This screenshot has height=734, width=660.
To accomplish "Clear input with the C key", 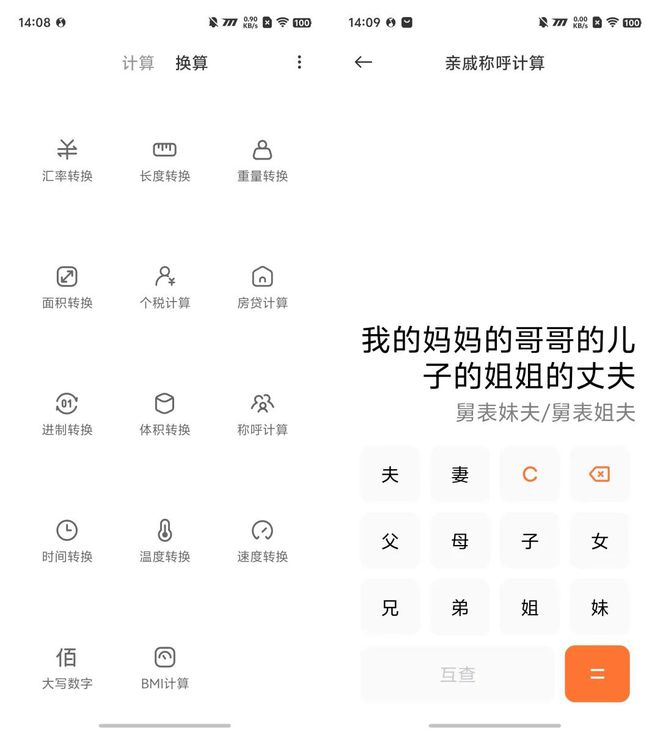I will (x=530, y=474).
